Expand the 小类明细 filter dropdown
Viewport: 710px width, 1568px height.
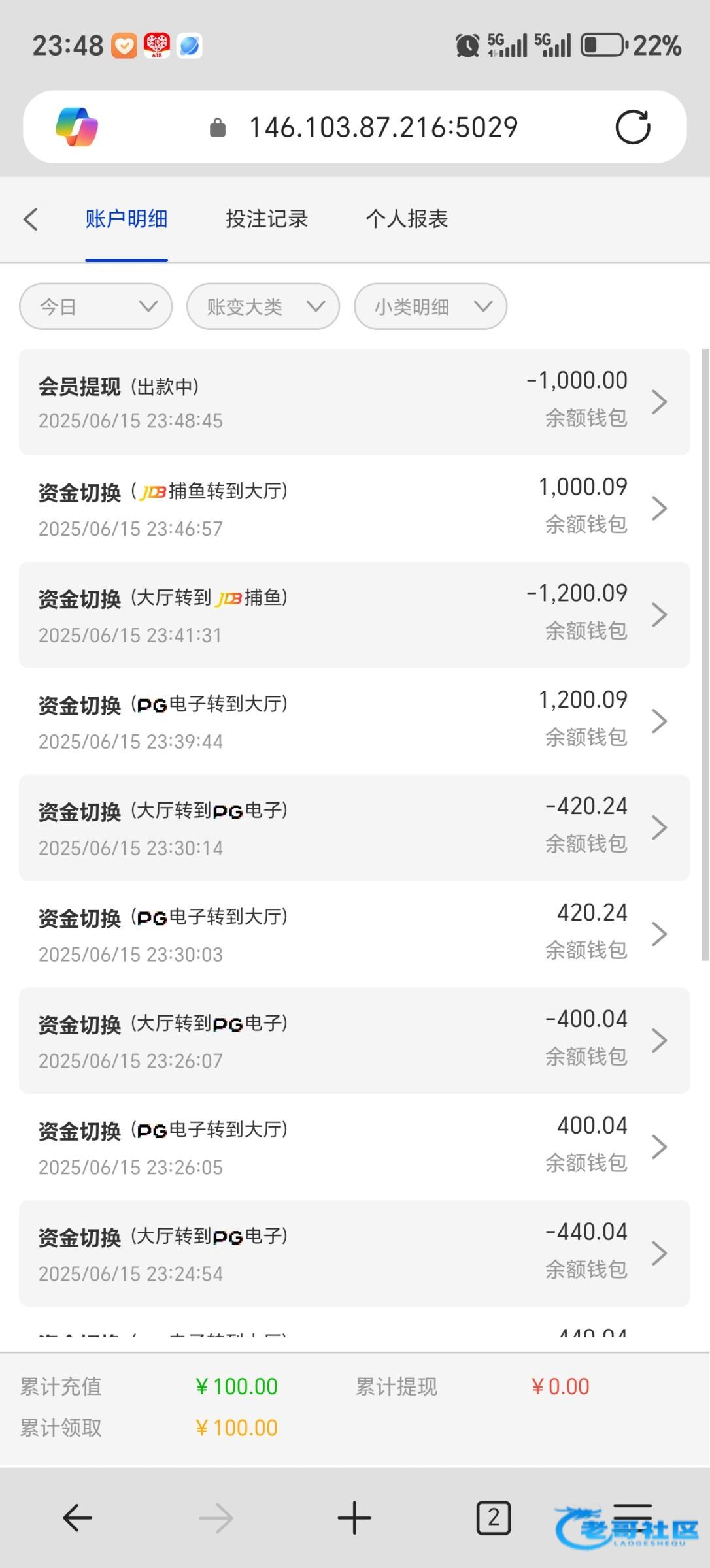[431, 306]
